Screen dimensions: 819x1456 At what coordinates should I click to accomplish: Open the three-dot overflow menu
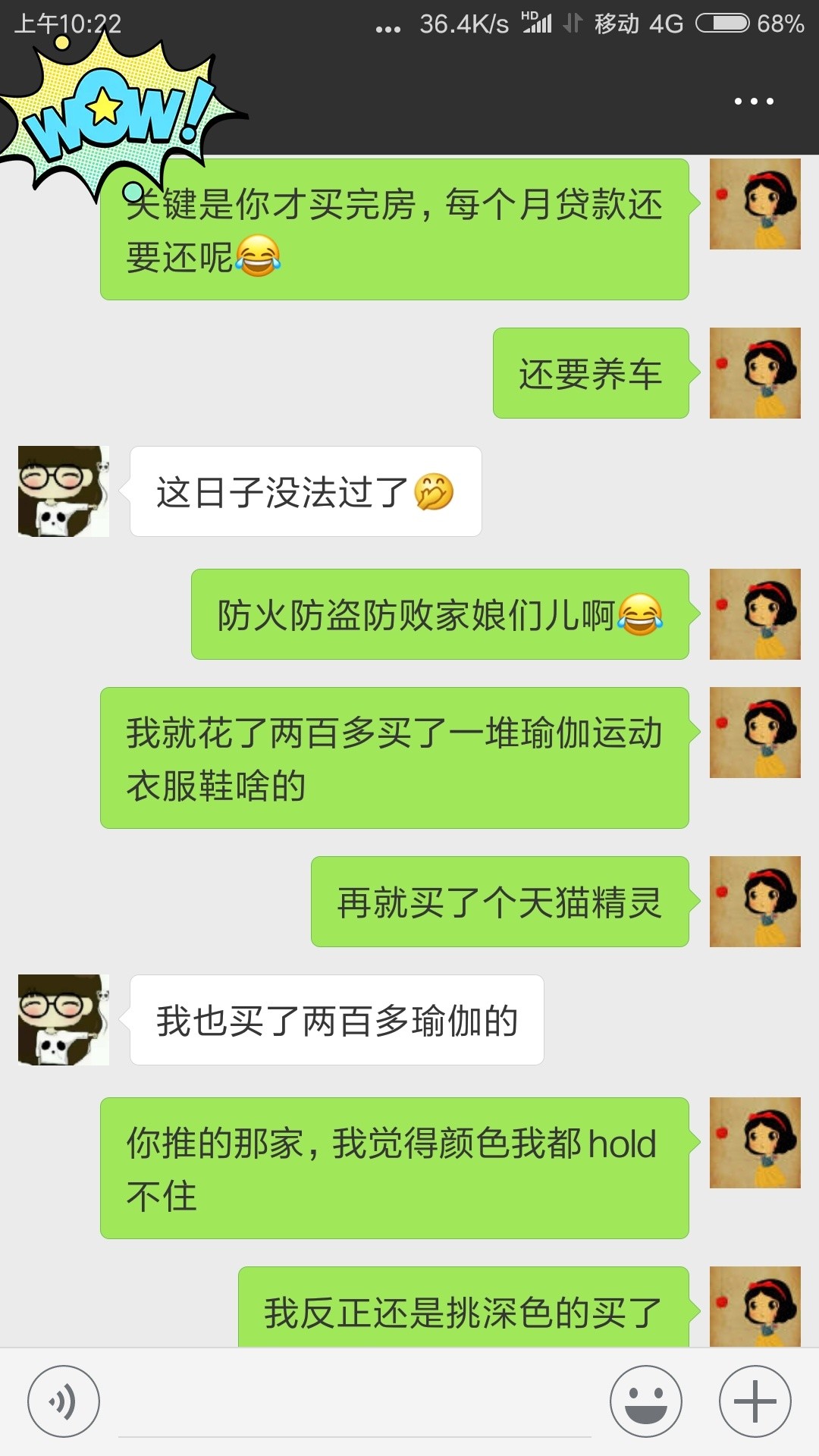point(754,101)
